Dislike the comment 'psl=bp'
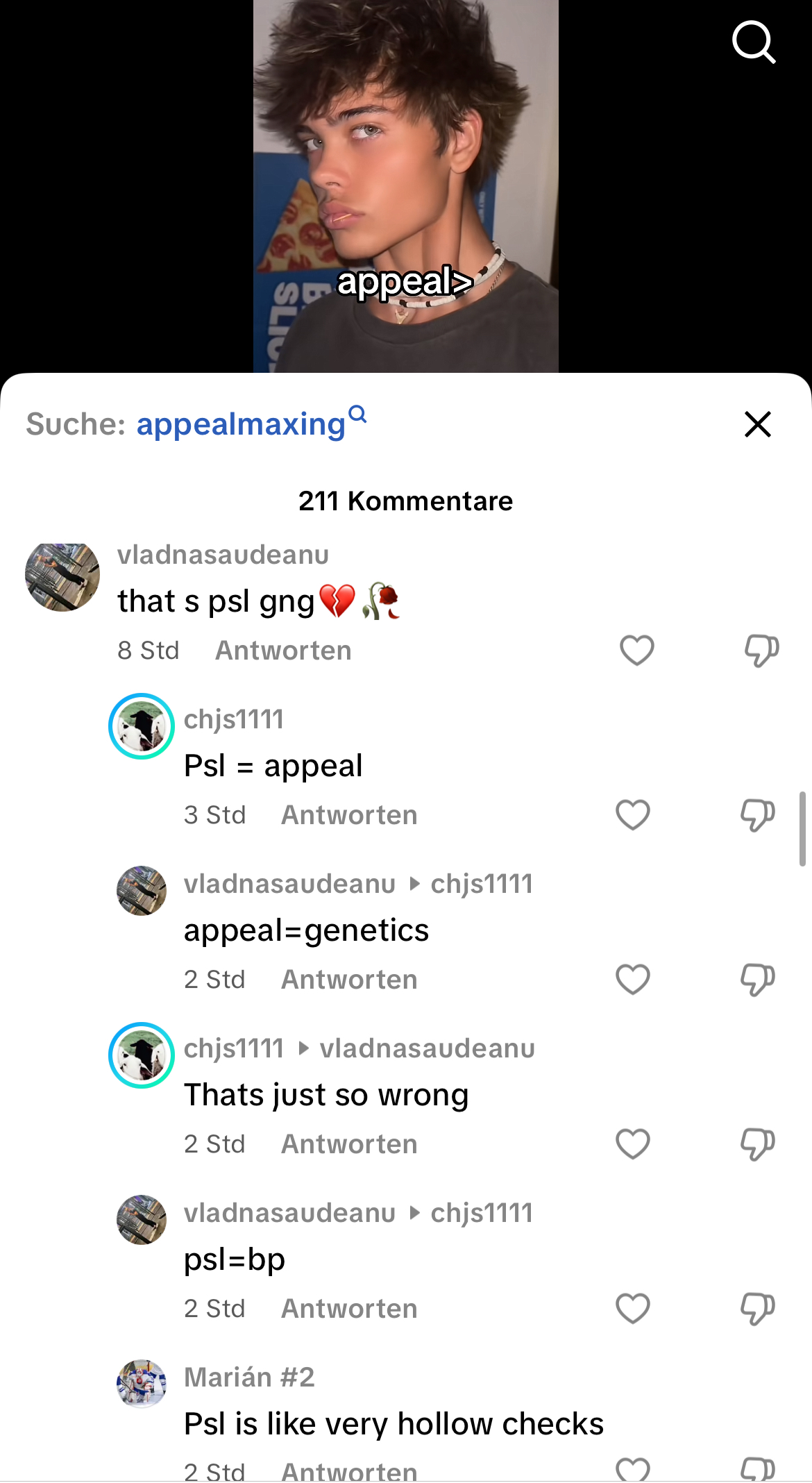Image resolution: width=812 pixels, height=1483 pixels. (757, 1309)
